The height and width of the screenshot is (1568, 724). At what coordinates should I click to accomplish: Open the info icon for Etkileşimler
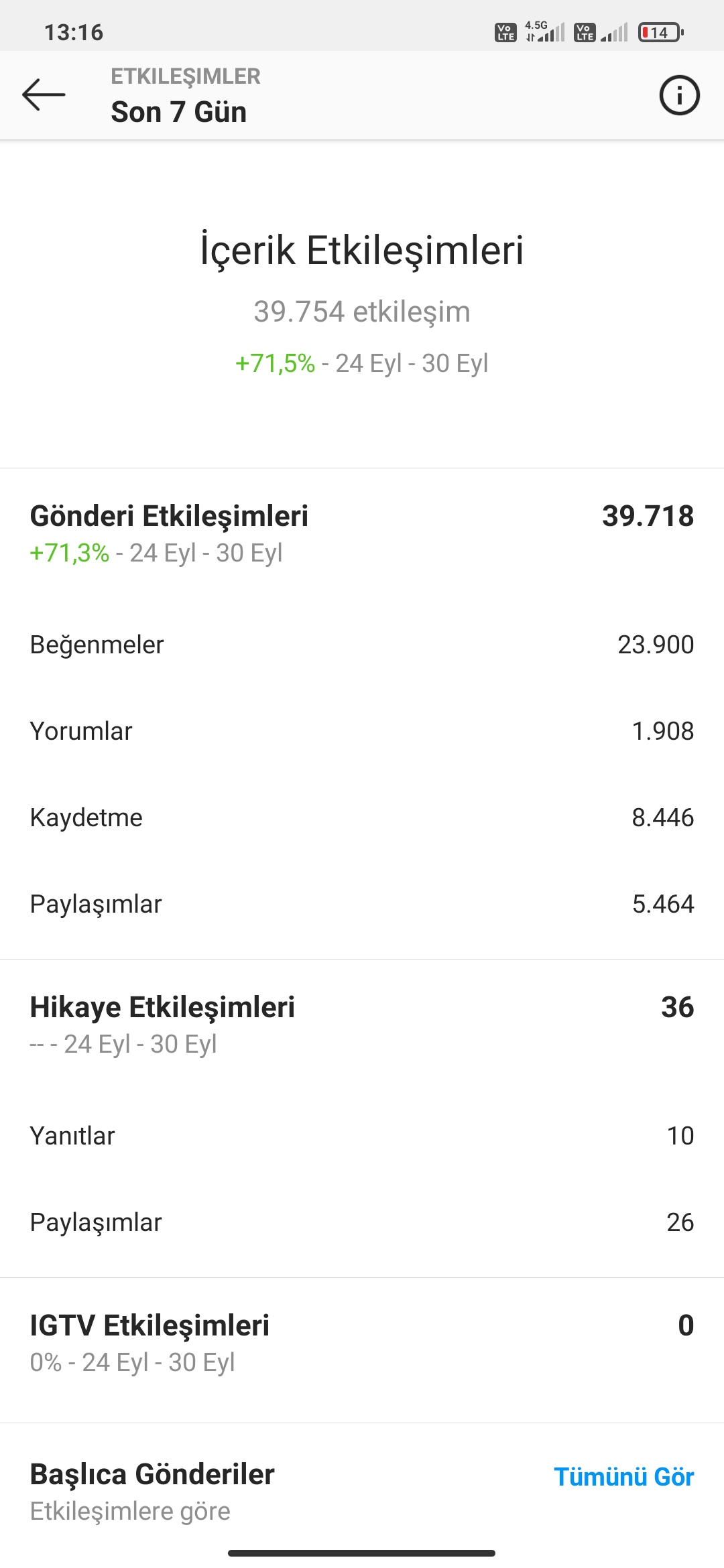[x=679, y=95]
